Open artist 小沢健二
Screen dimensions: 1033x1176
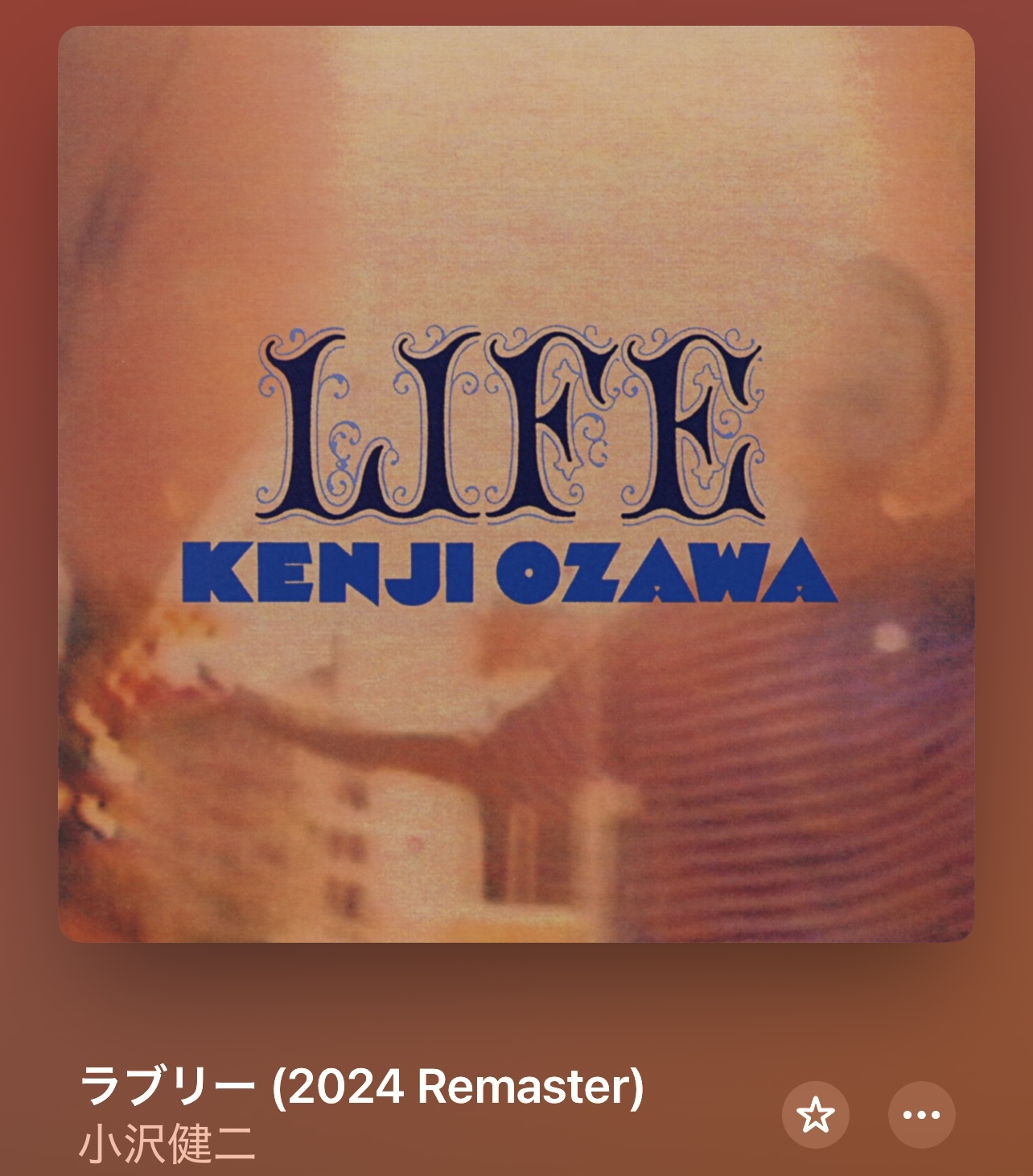167,1145
